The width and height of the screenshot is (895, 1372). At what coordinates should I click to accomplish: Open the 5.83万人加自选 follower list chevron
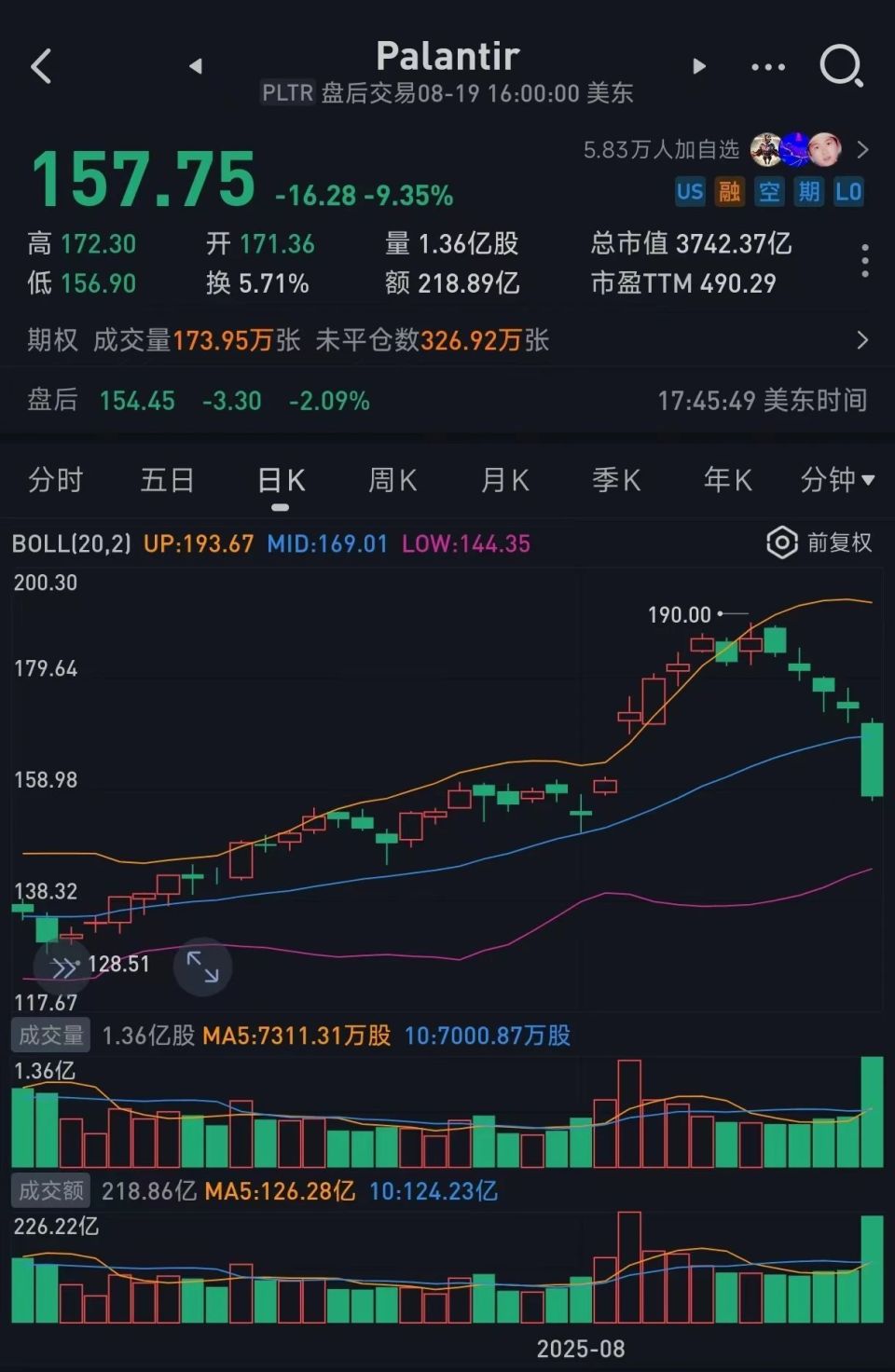point(862,150)
